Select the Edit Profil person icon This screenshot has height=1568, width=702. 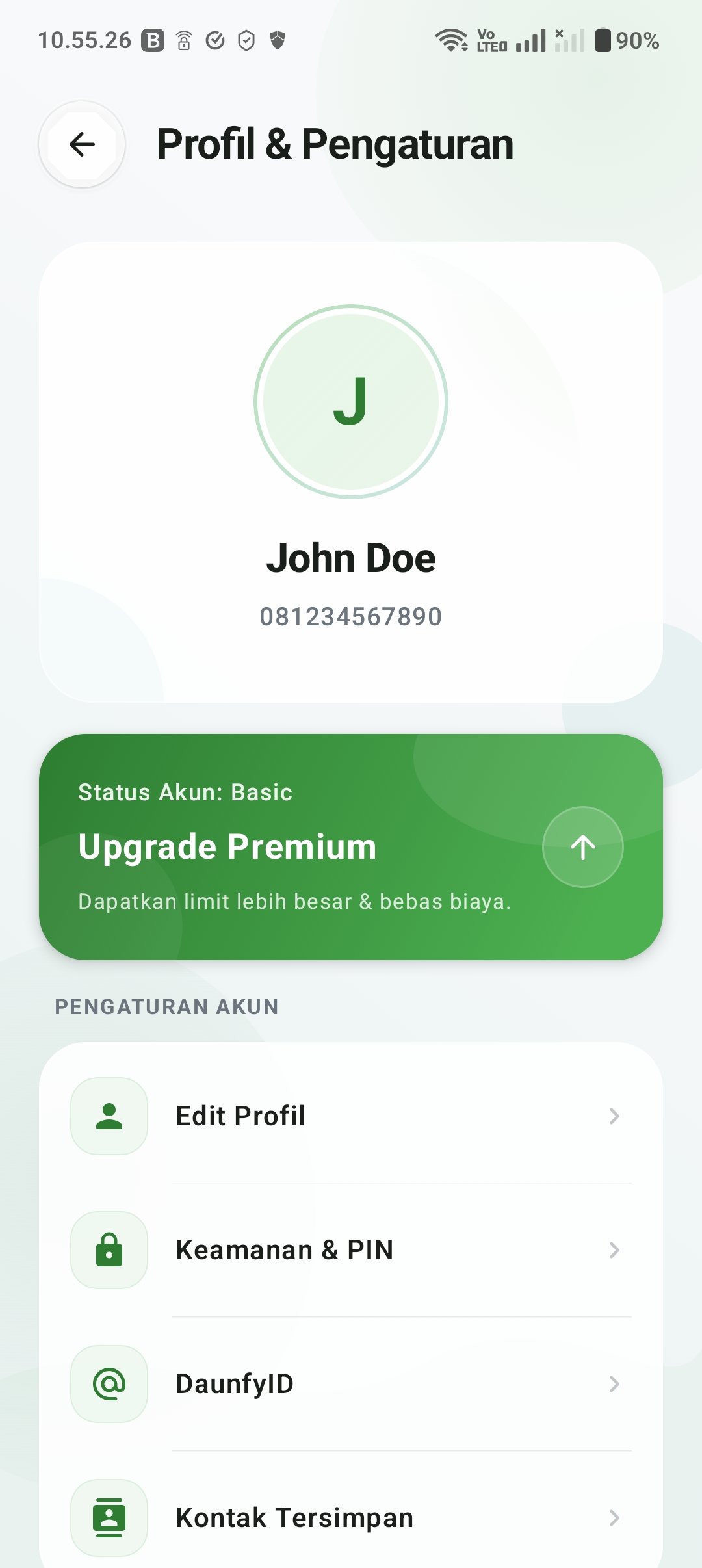pos(109,1114)
